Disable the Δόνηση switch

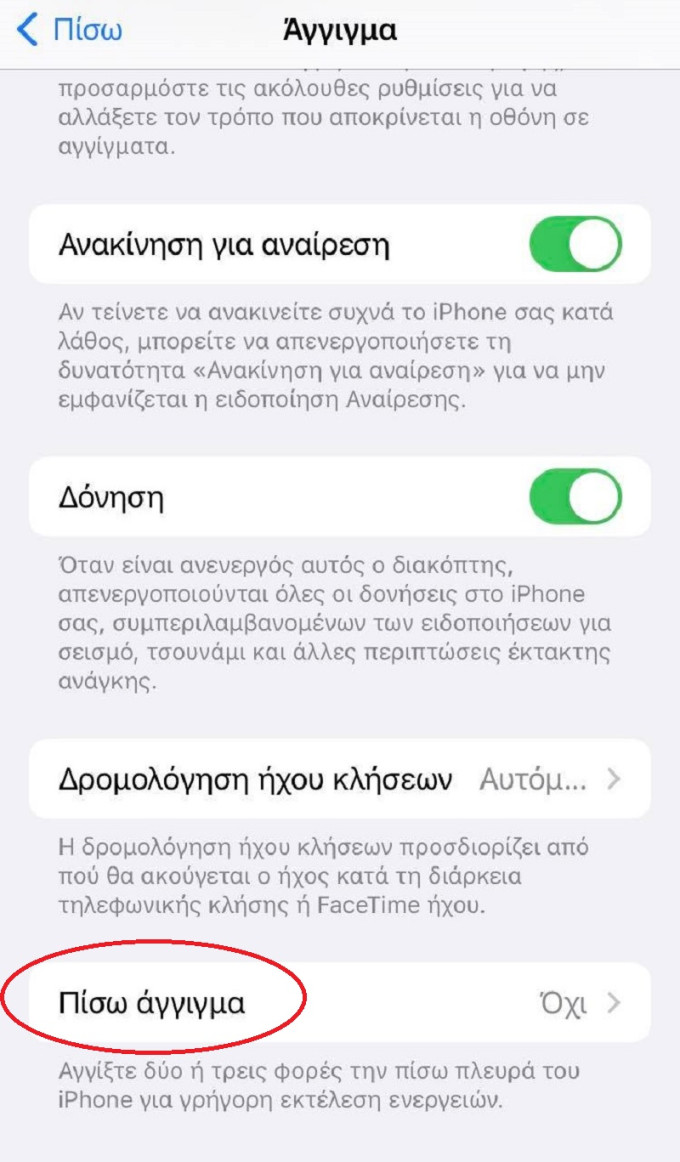click(x=575, y=497)
